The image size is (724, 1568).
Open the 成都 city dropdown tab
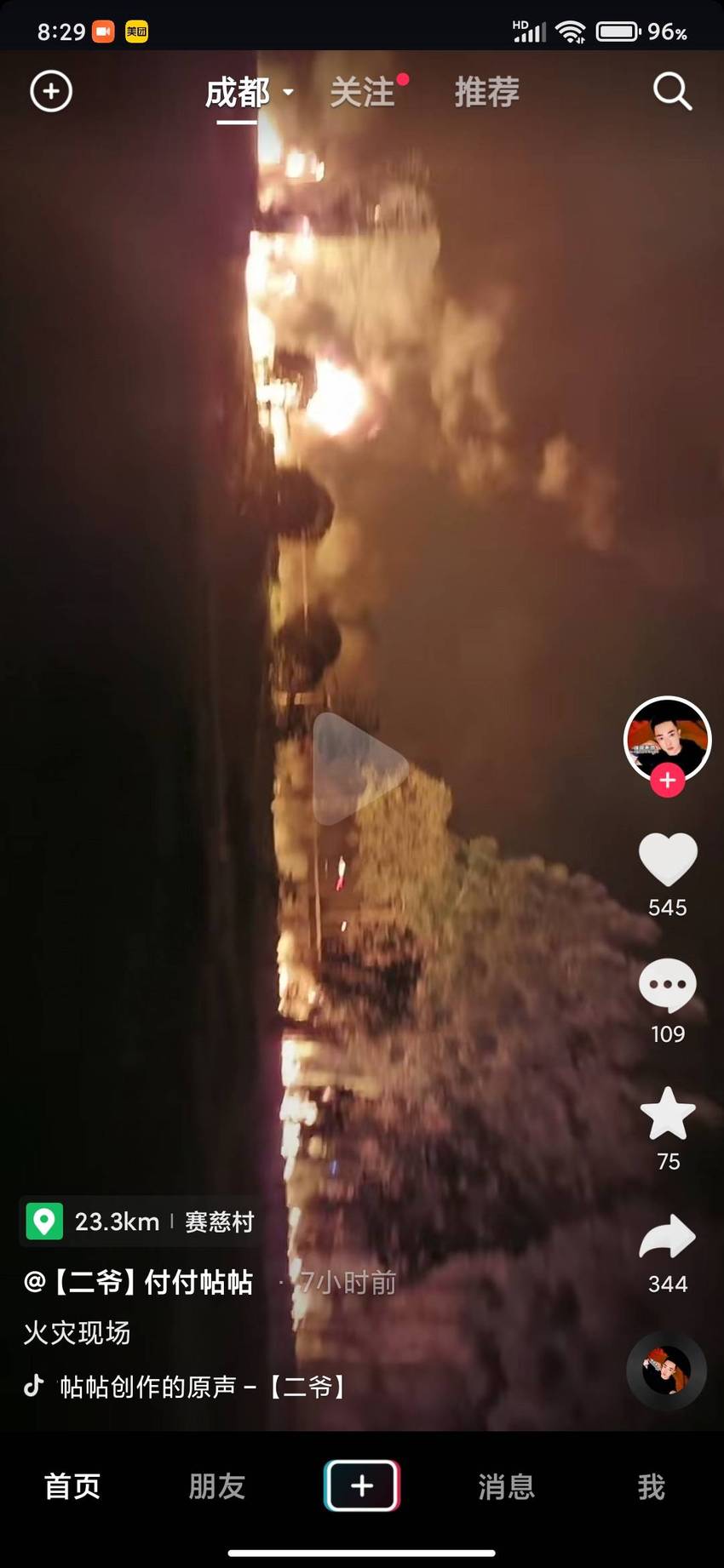click(250, 92)
